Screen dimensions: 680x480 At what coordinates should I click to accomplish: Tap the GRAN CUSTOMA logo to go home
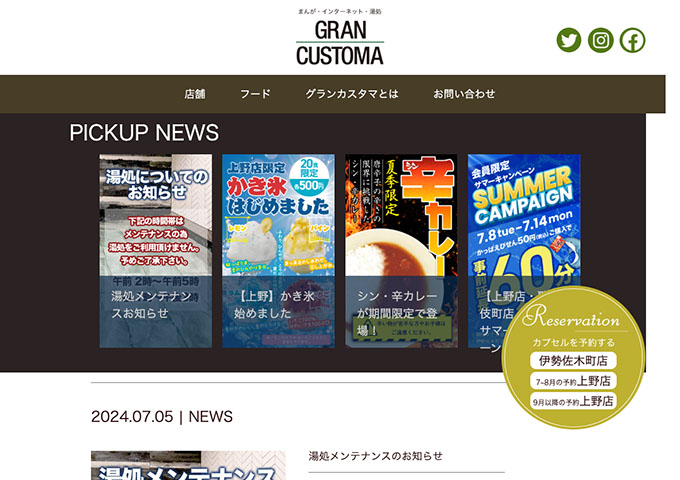340,40
